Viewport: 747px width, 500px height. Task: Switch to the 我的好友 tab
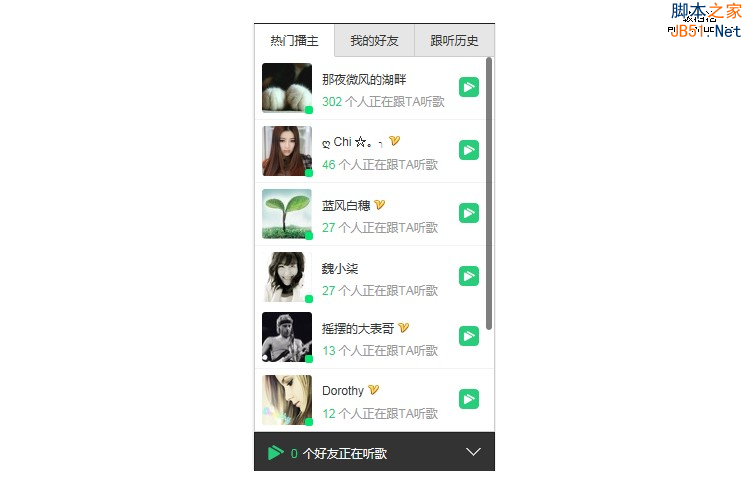coord(374,41)
